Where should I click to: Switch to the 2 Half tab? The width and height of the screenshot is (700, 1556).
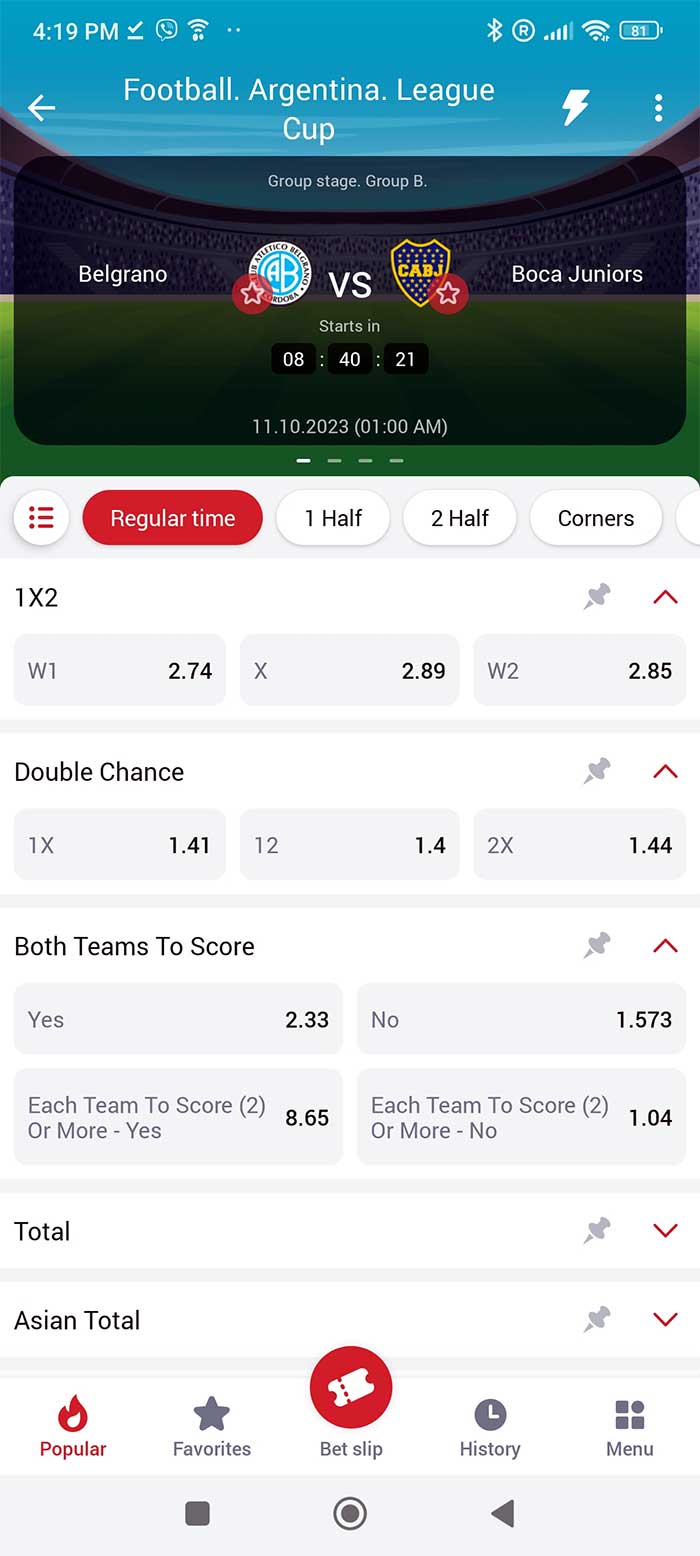[x=460, y=518]
